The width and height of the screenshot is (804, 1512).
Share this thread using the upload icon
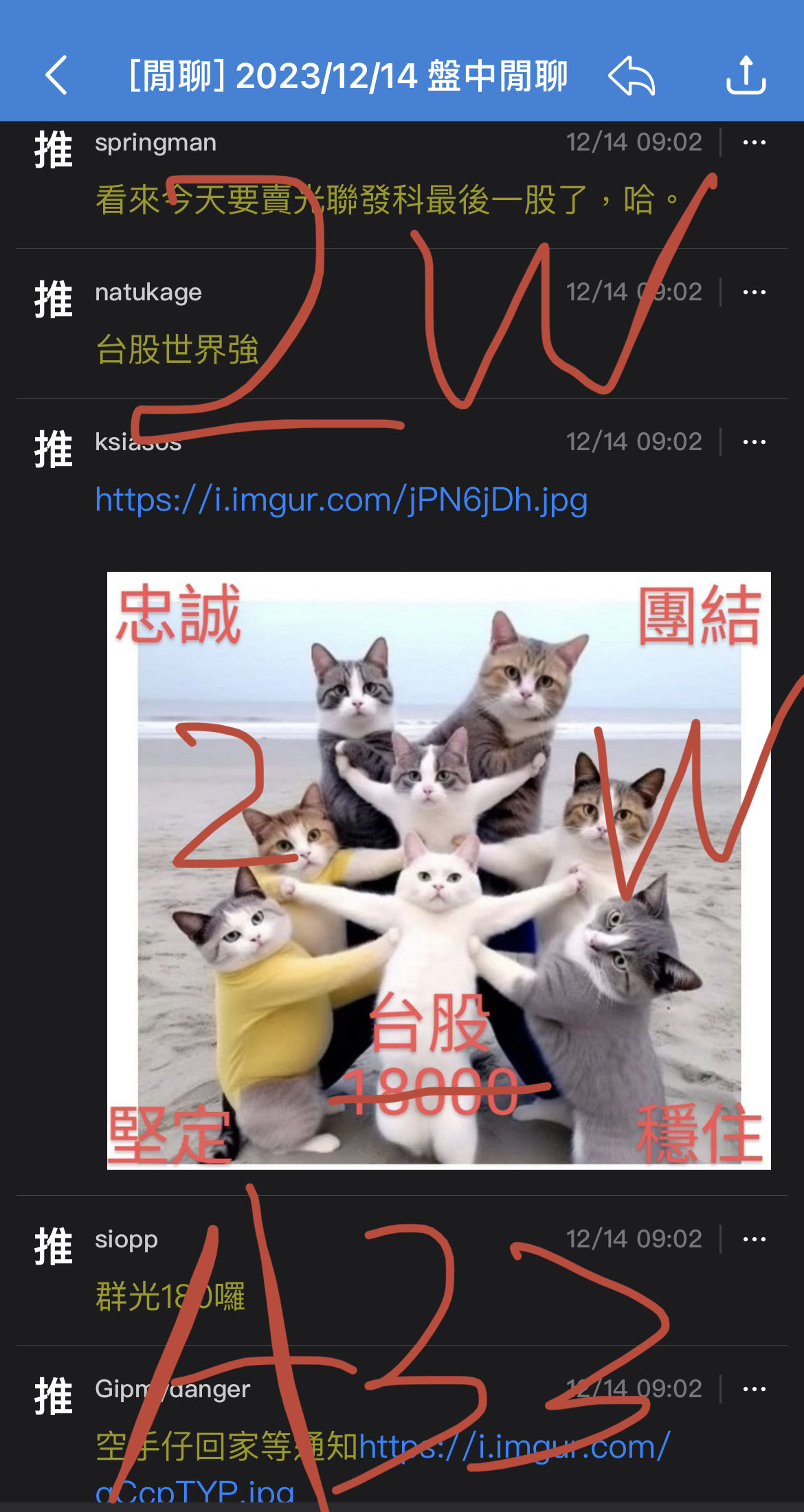point(746,75)
